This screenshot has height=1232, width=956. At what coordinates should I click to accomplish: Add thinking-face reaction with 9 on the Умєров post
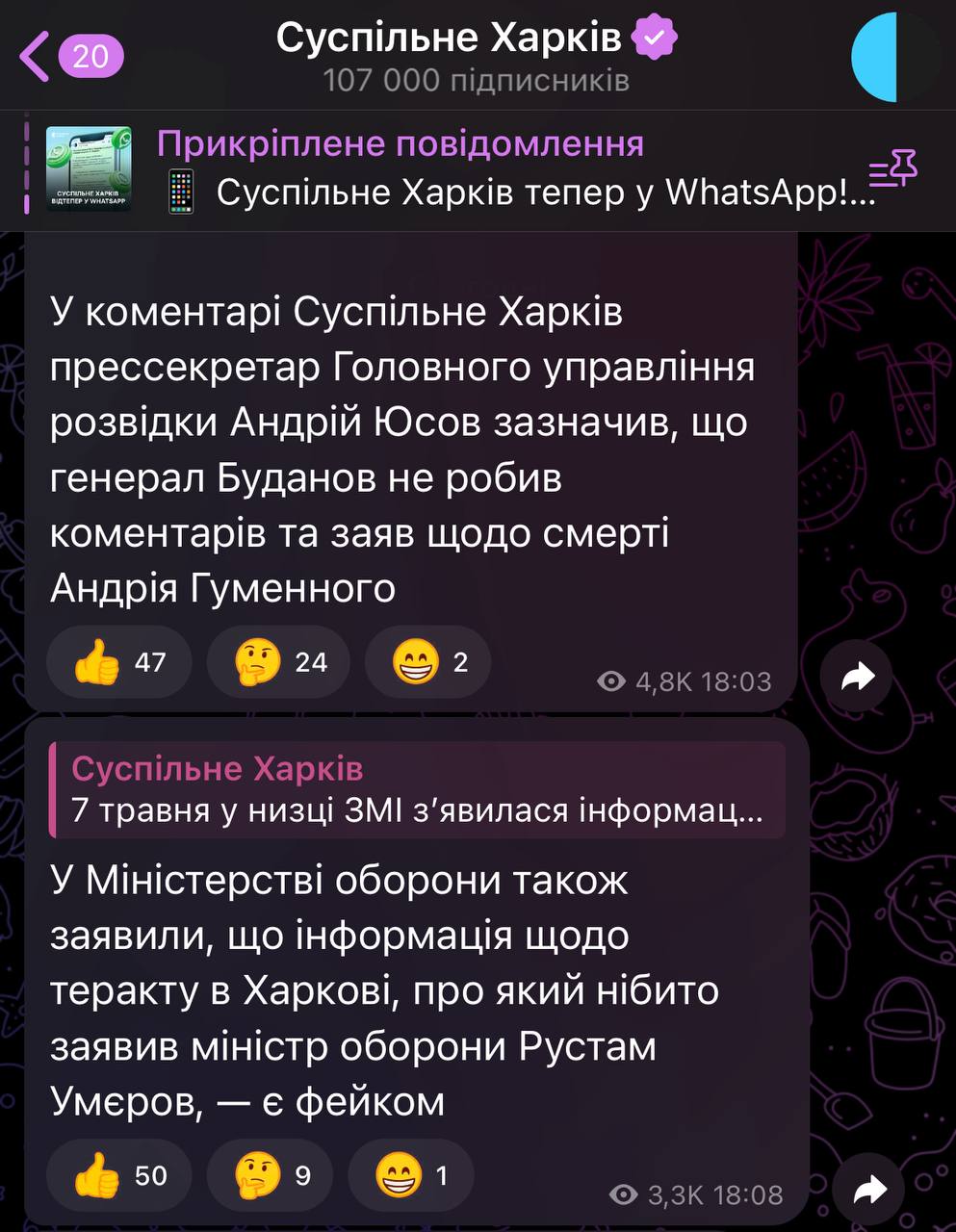[x=271, y=1175]
